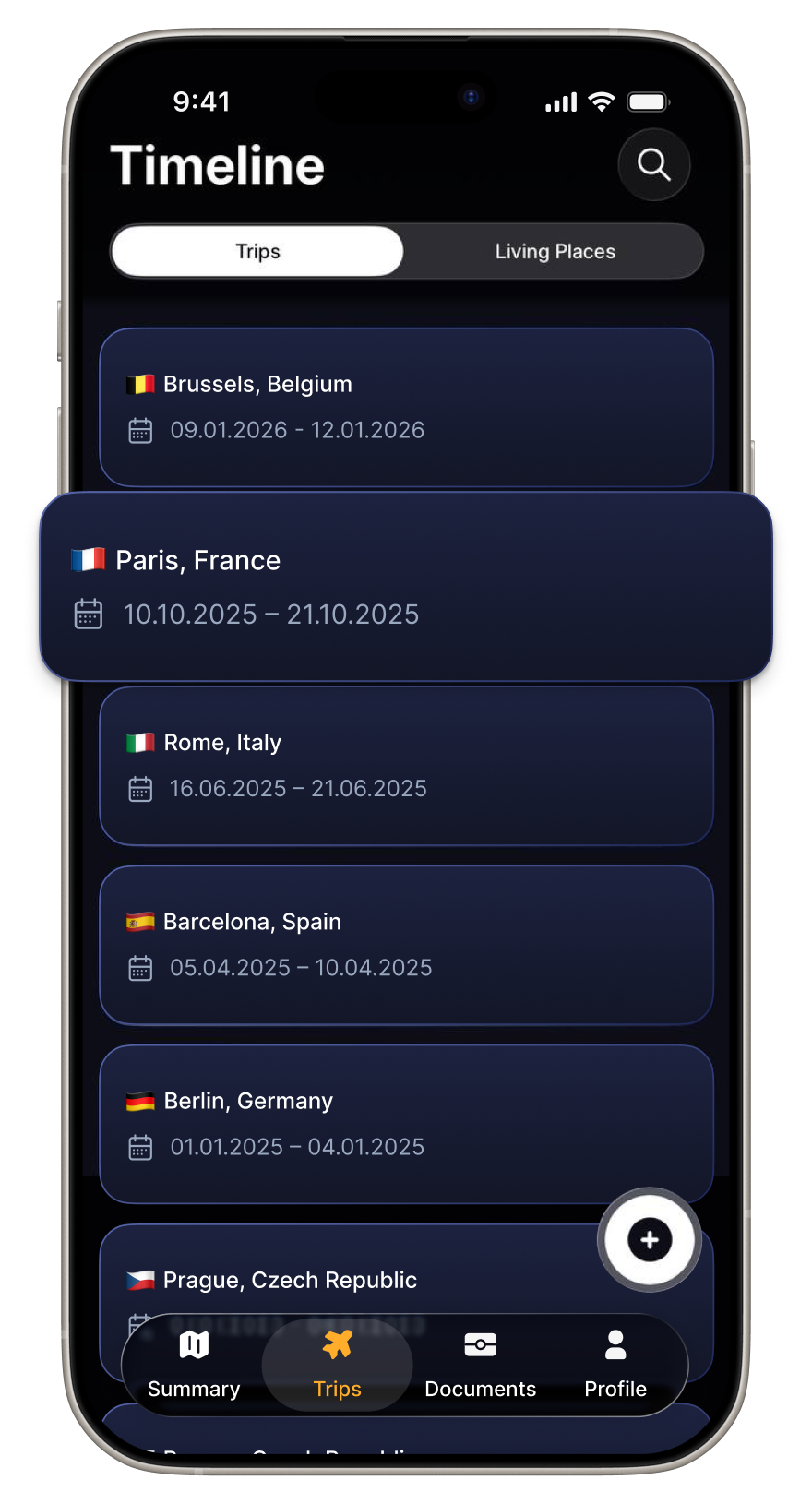
Task: Switch to the Living Places tab
Action: pos(554,251)
